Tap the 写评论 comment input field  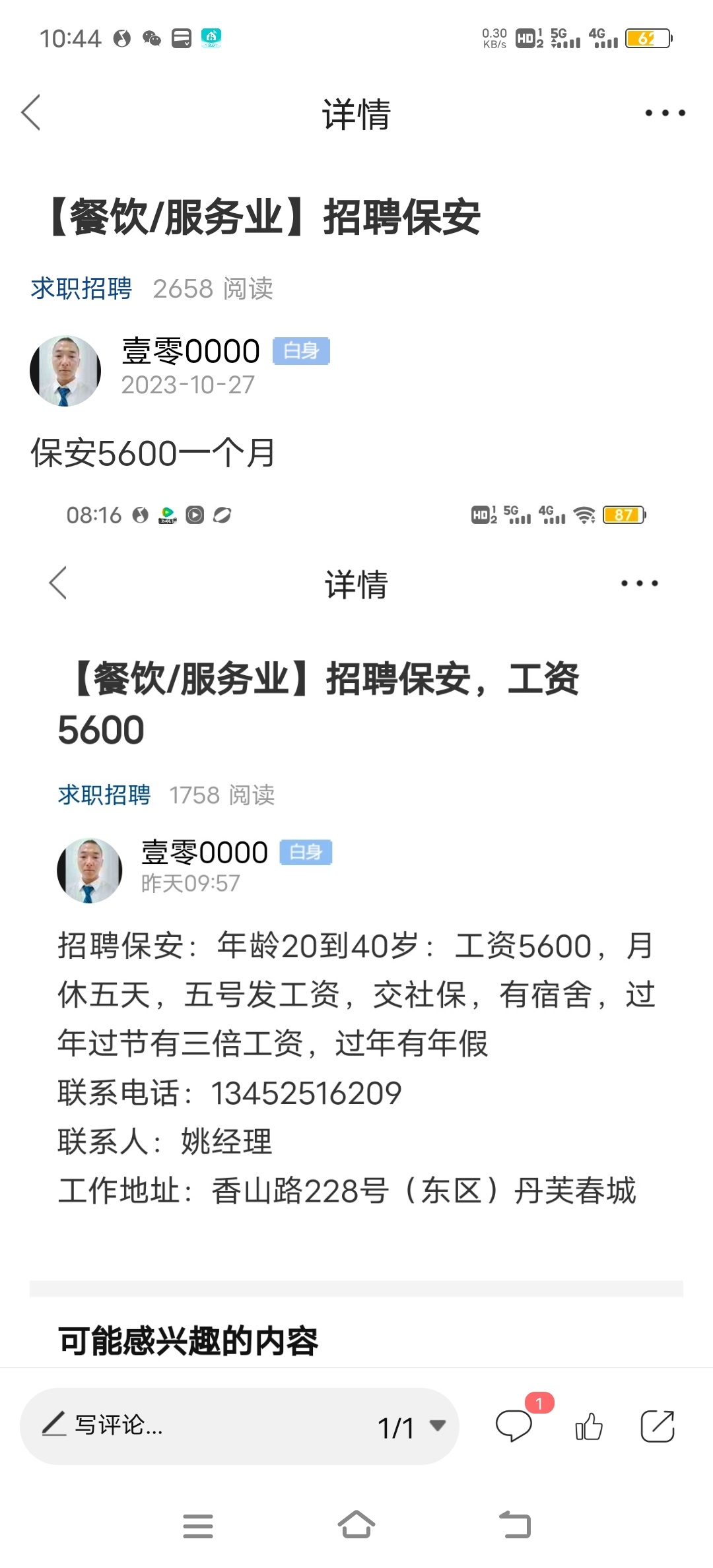coord(198,1426)
